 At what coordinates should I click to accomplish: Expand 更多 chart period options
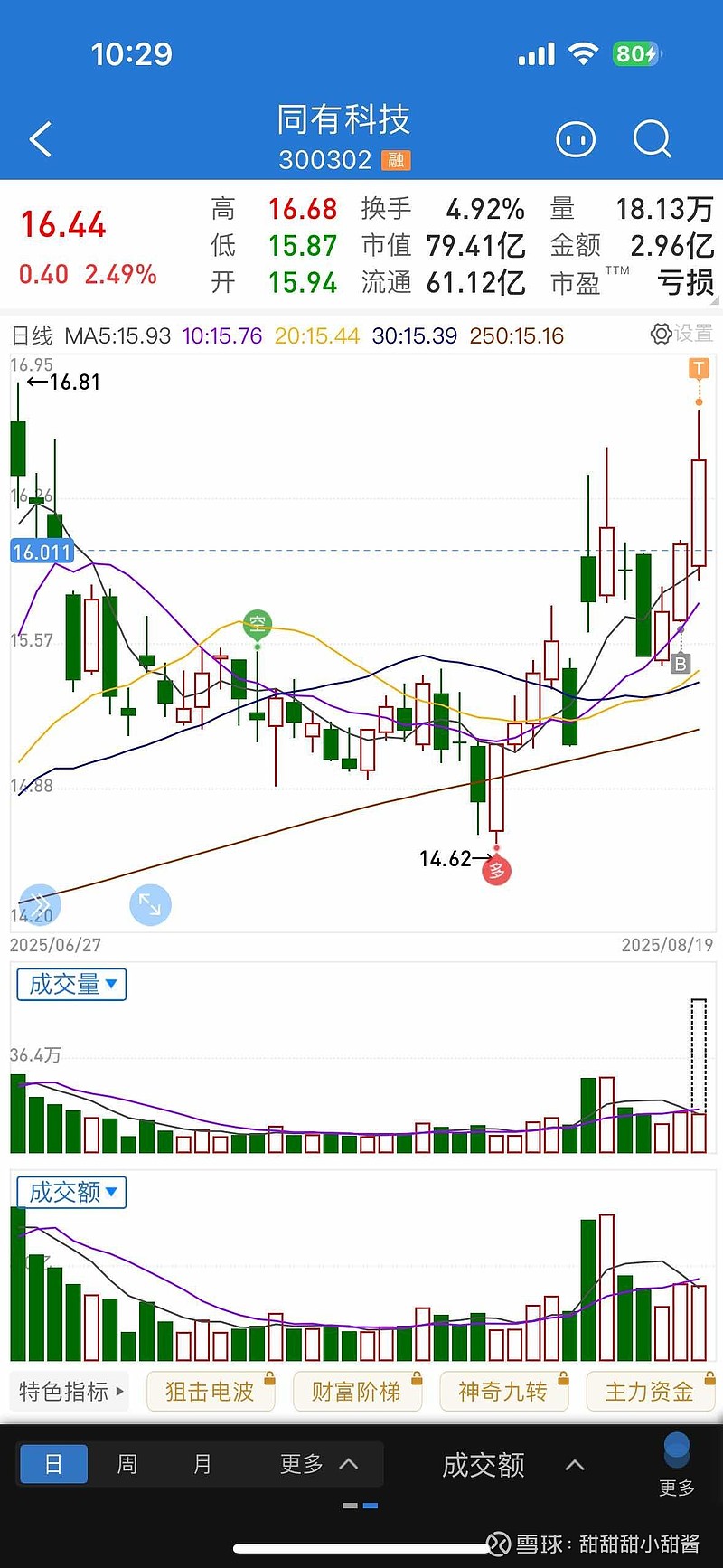point(319,1464)
